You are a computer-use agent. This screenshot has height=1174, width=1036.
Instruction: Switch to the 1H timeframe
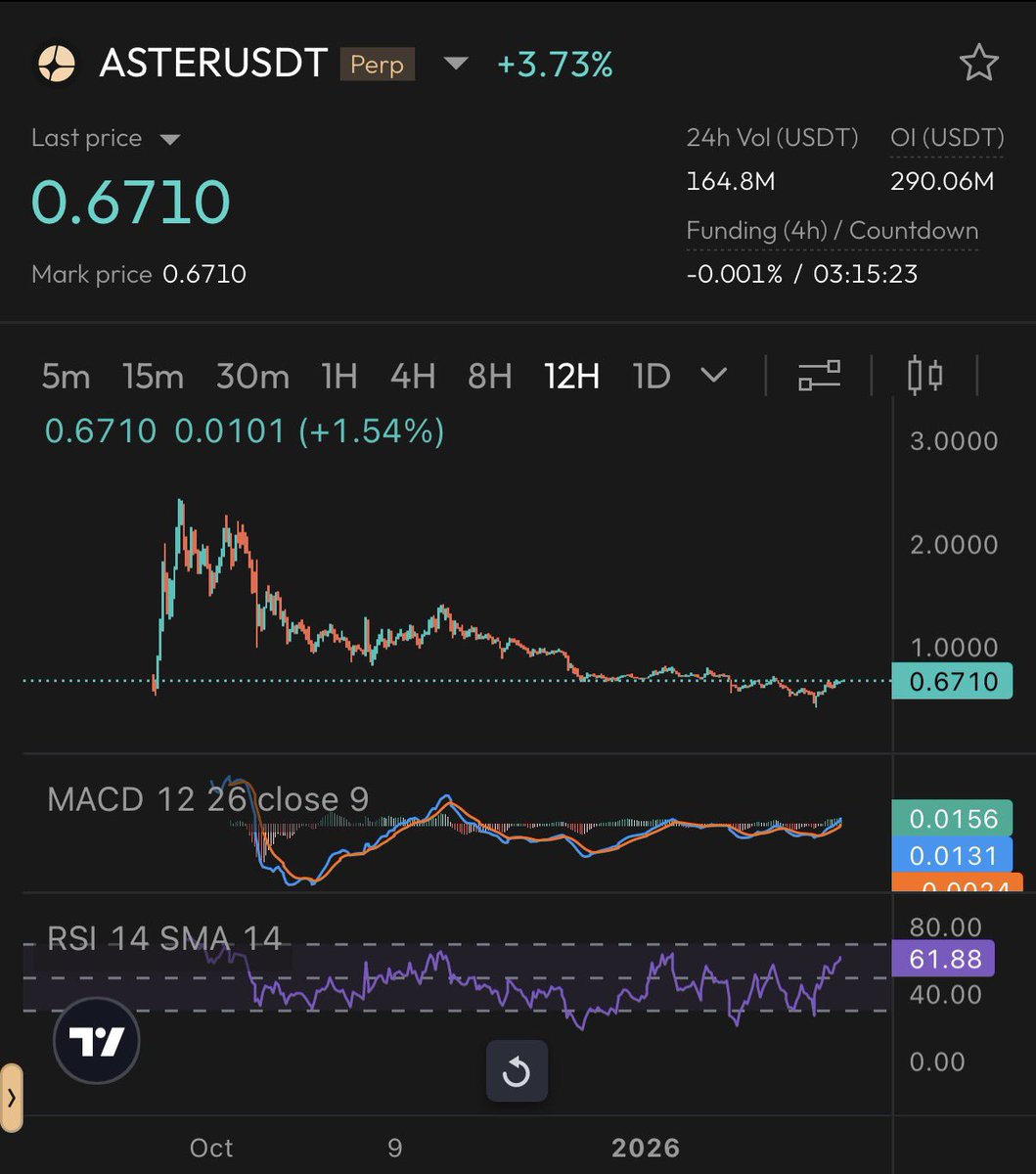[x=339, y=376]
